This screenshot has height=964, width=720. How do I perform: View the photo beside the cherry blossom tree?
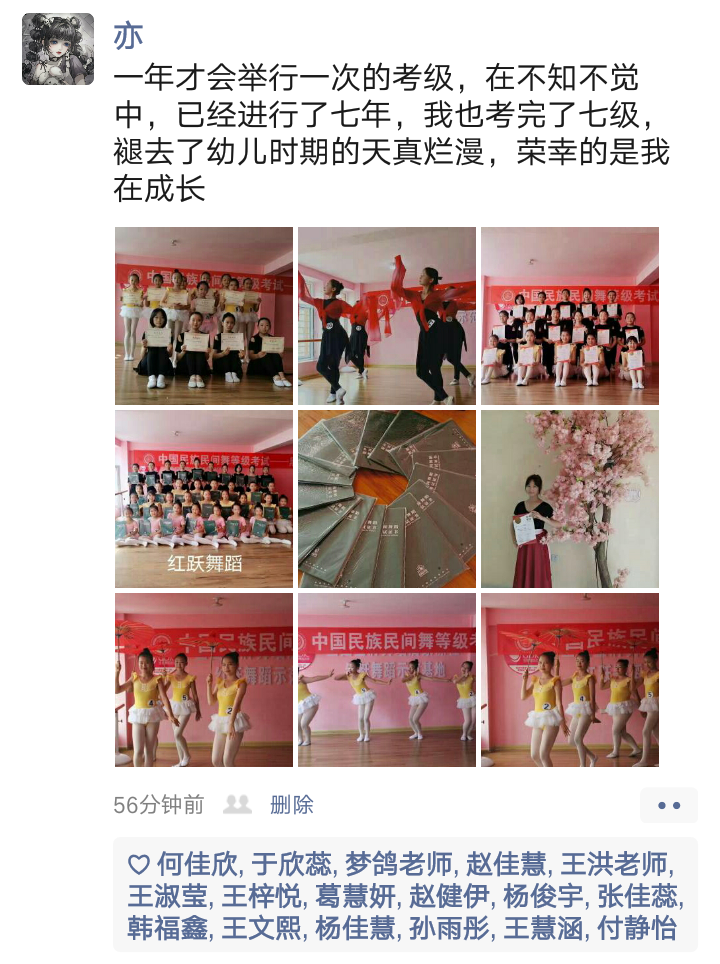click(x=569, y=498)
